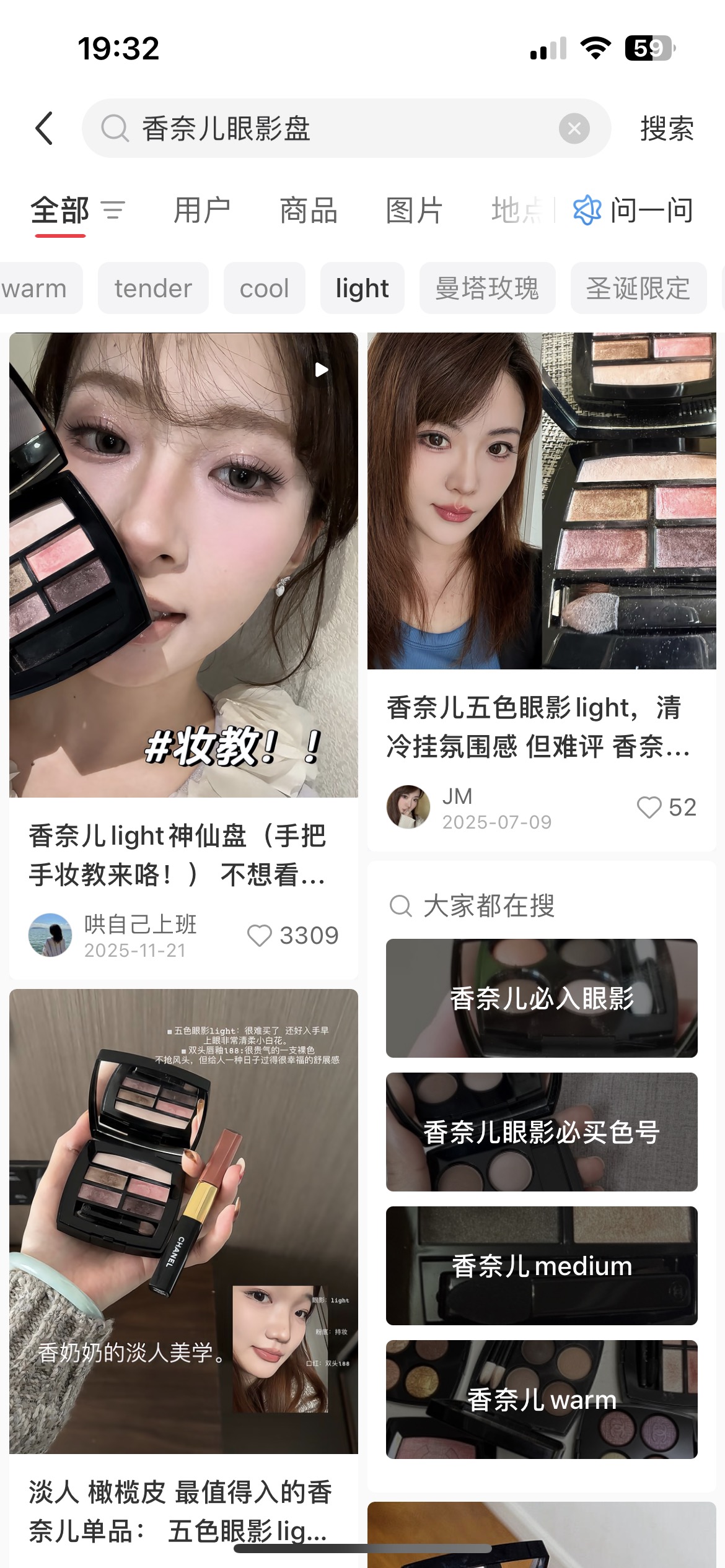725x1568 pixels.
Task: Select the 圣诞限定 filter chip
Action: tap(638, 289)
